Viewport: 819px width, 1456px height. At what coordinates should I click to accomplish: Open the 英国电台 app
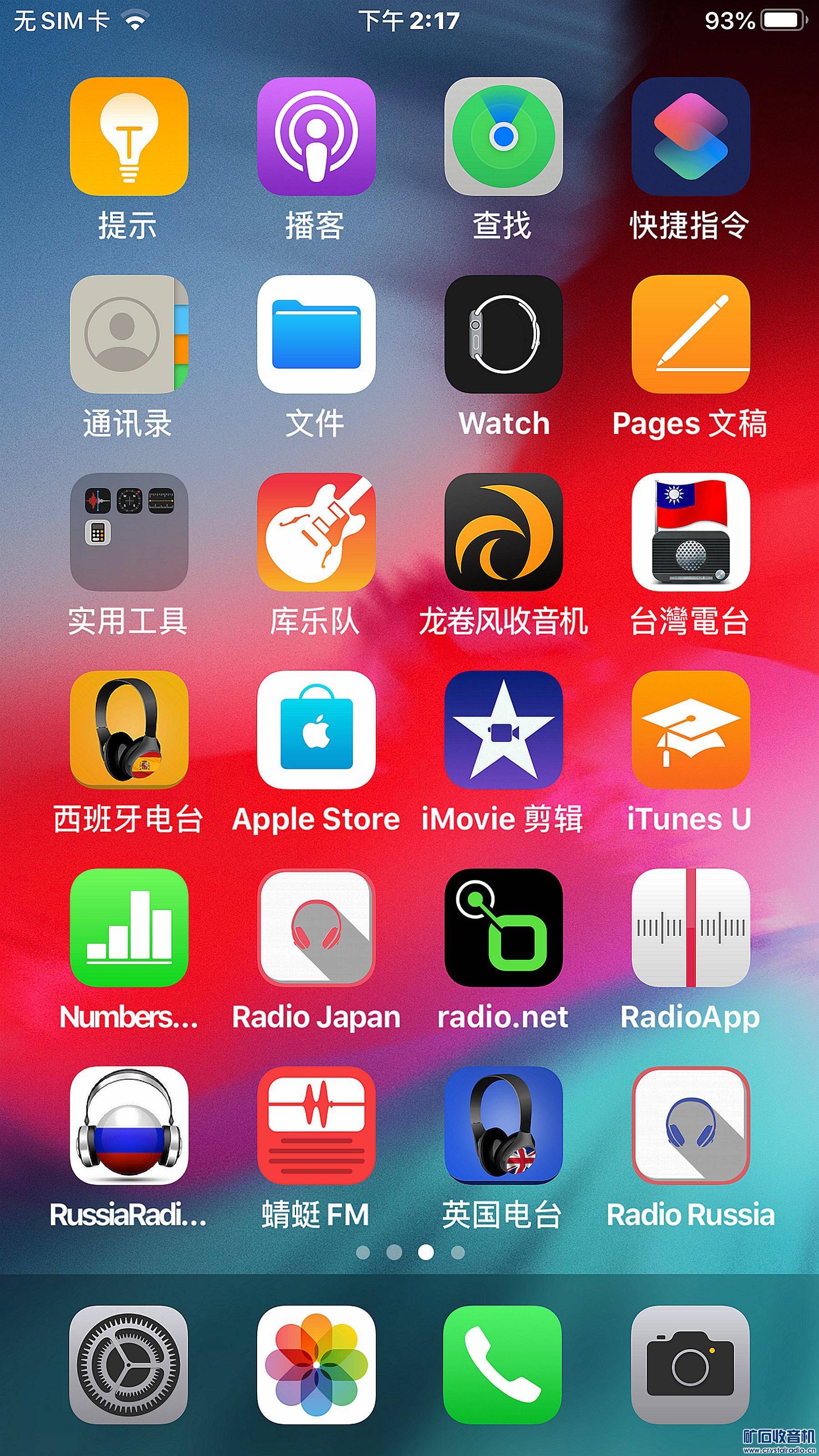tap(503, 1125)
